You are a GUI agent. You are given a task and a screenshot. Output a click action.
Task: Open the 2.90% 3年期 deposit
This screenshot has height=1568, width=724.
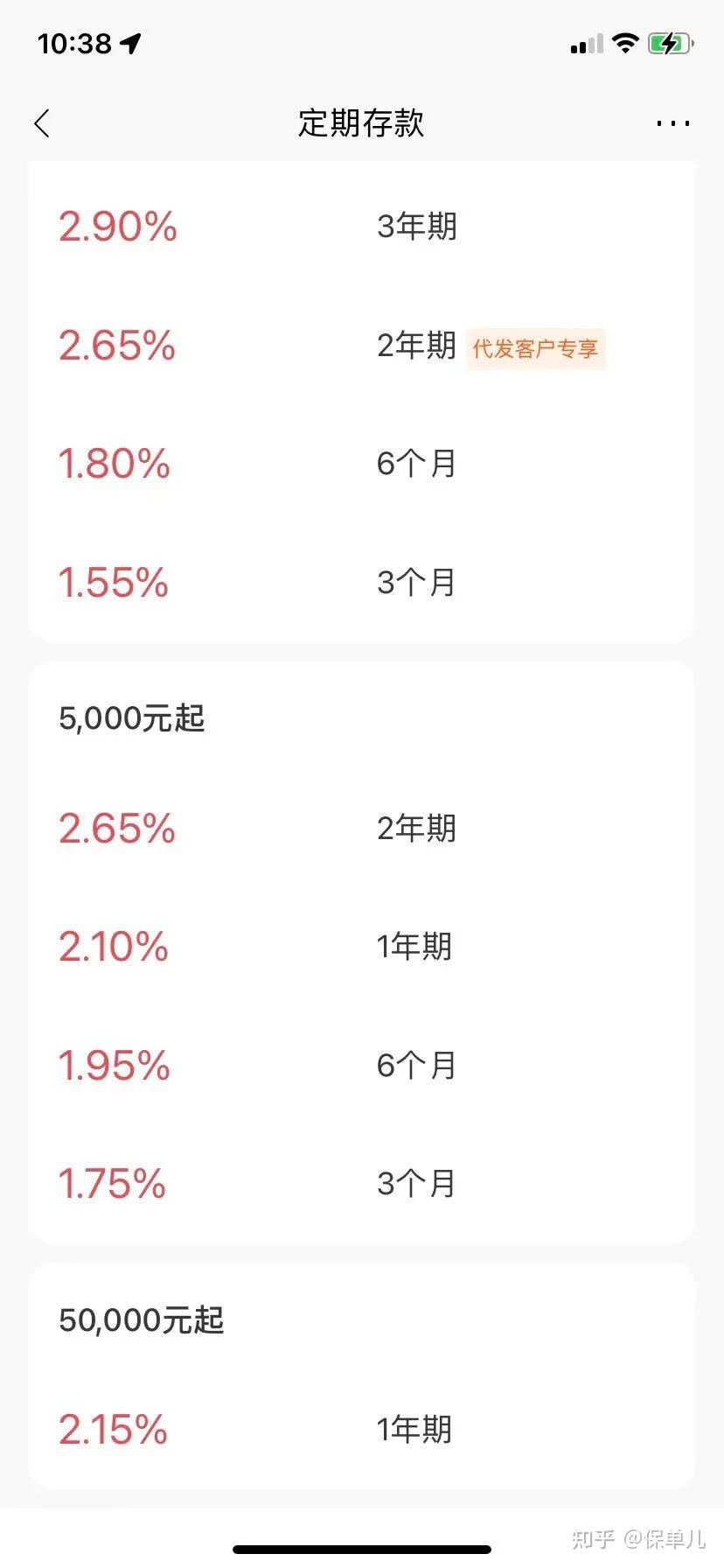point(361,227)
